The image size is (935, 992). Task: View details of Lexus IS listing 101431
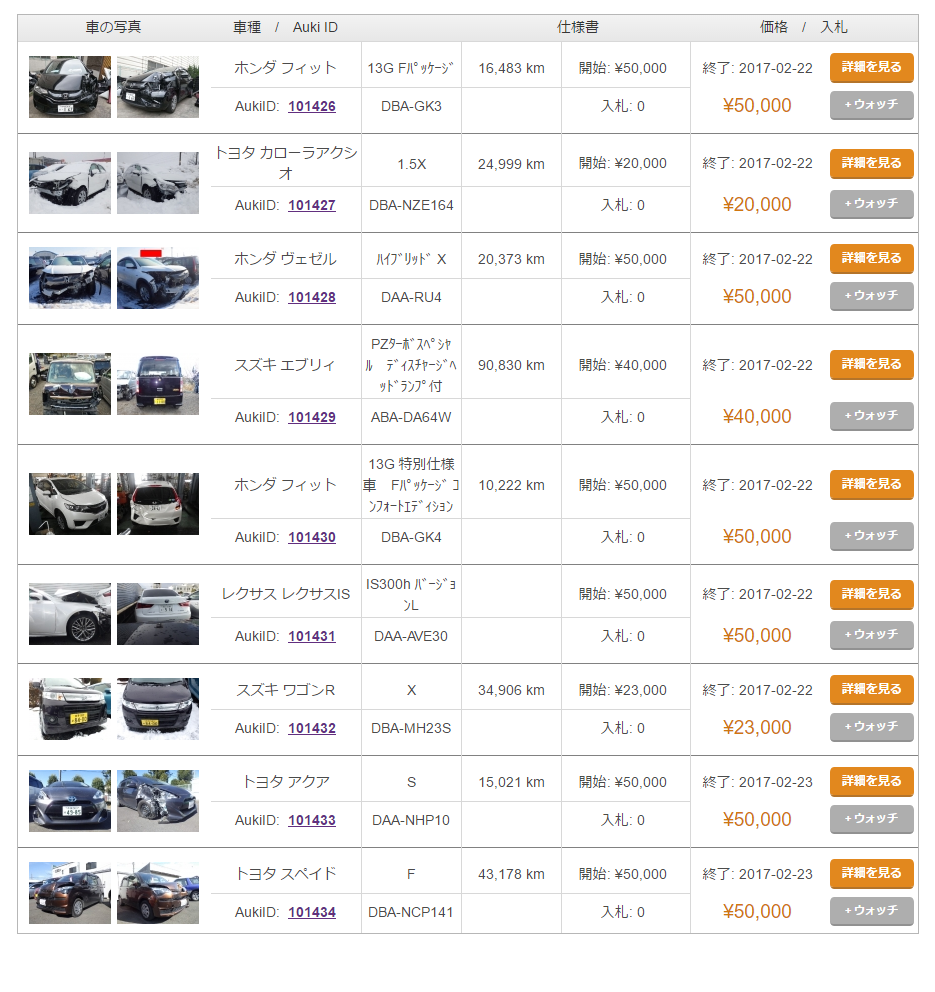(x=871, y=594)
